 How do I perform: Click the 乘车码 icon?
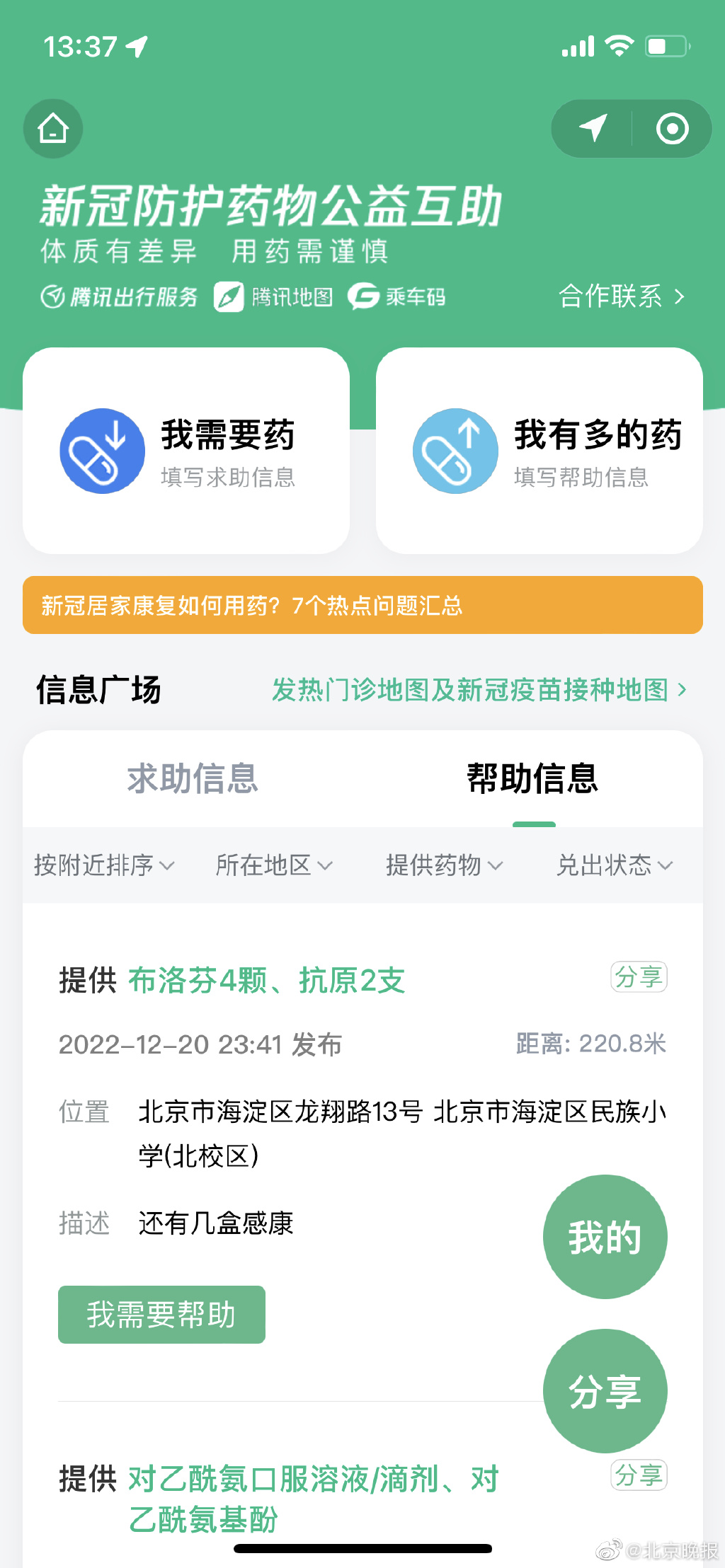(361, 296)
